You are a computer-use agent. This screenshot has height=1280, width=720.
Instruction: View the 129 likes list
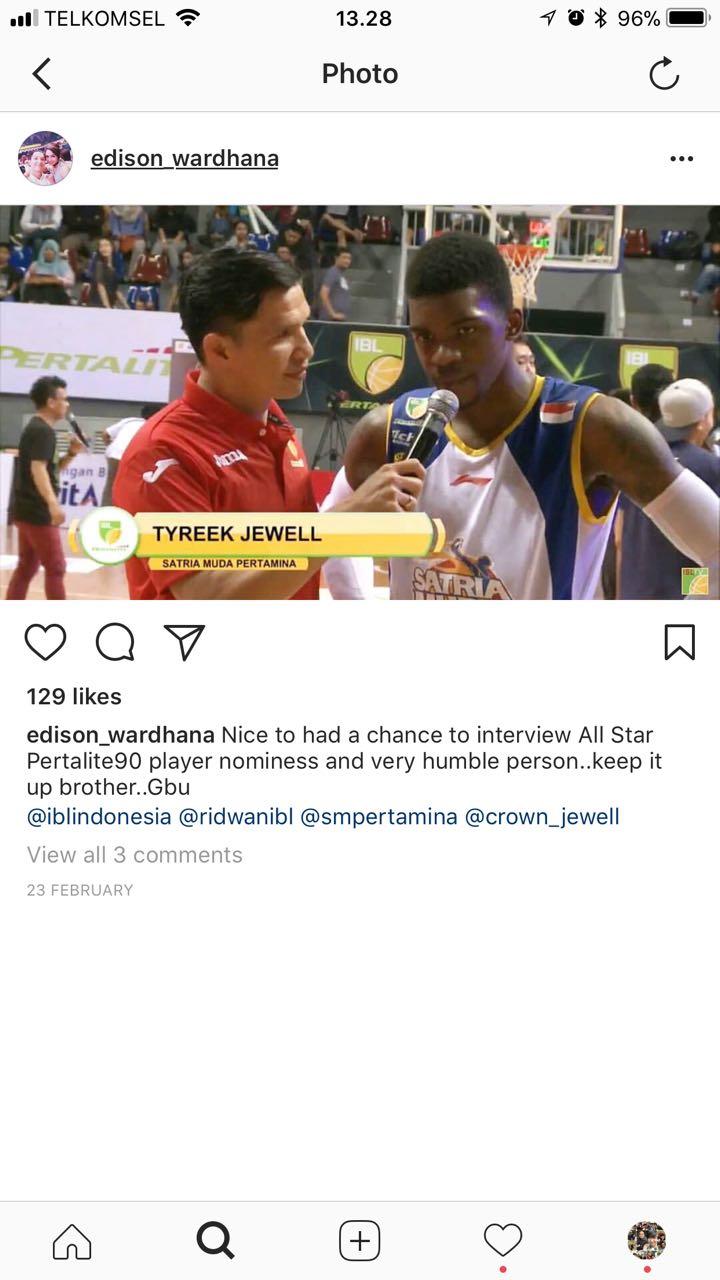74,697
